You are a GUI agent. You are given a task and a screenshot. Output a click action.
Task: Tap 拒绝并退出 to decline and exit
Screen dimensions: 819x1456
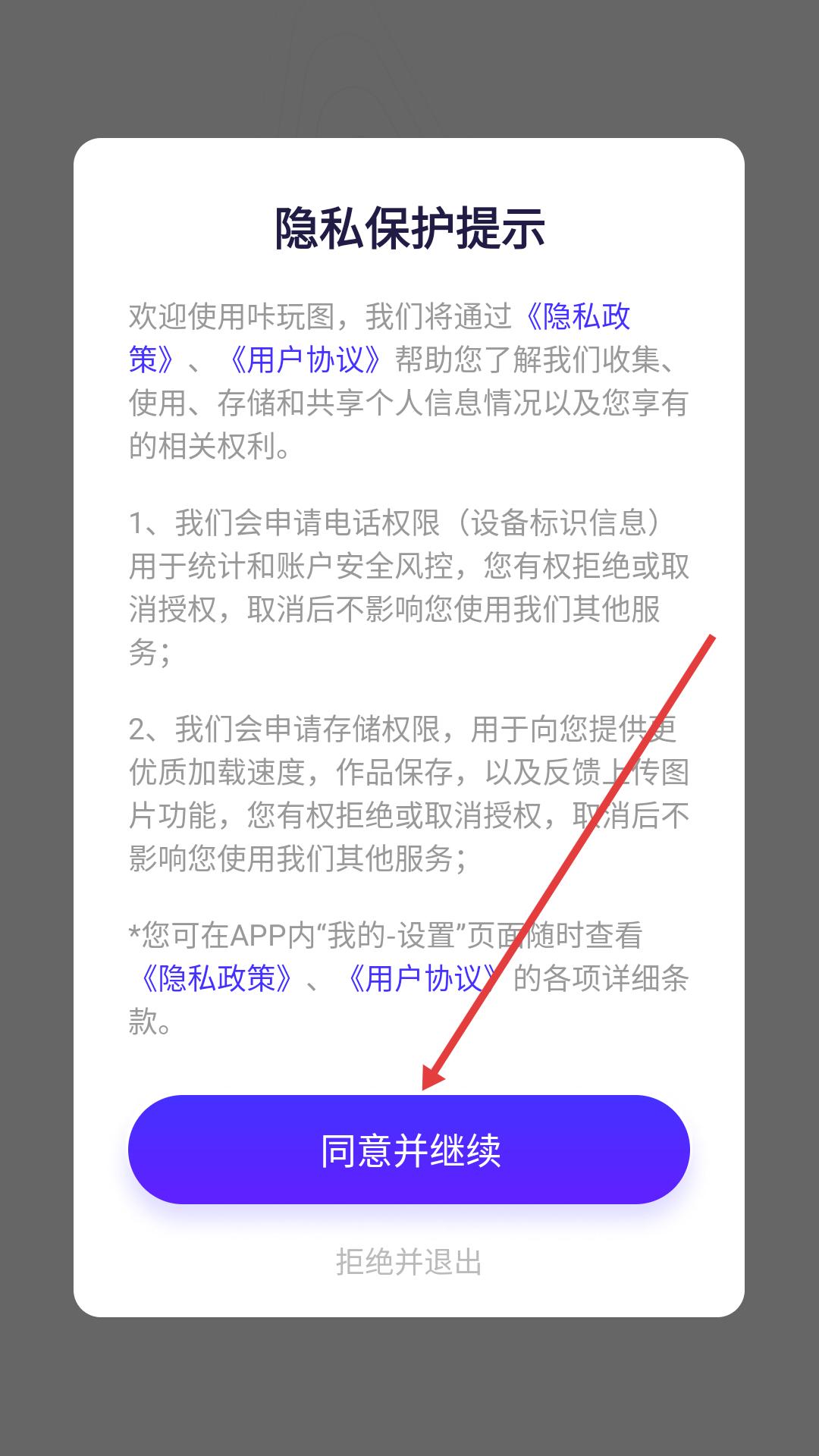409,1263
